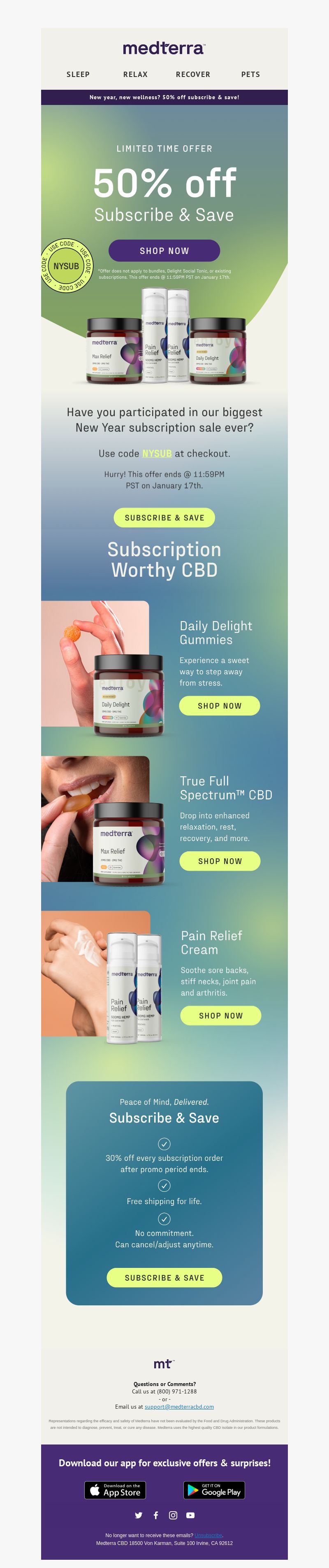Shop now for Daily Delight Gummies
The width and height of the screenshot is (329, 1568).
(220, 706)
